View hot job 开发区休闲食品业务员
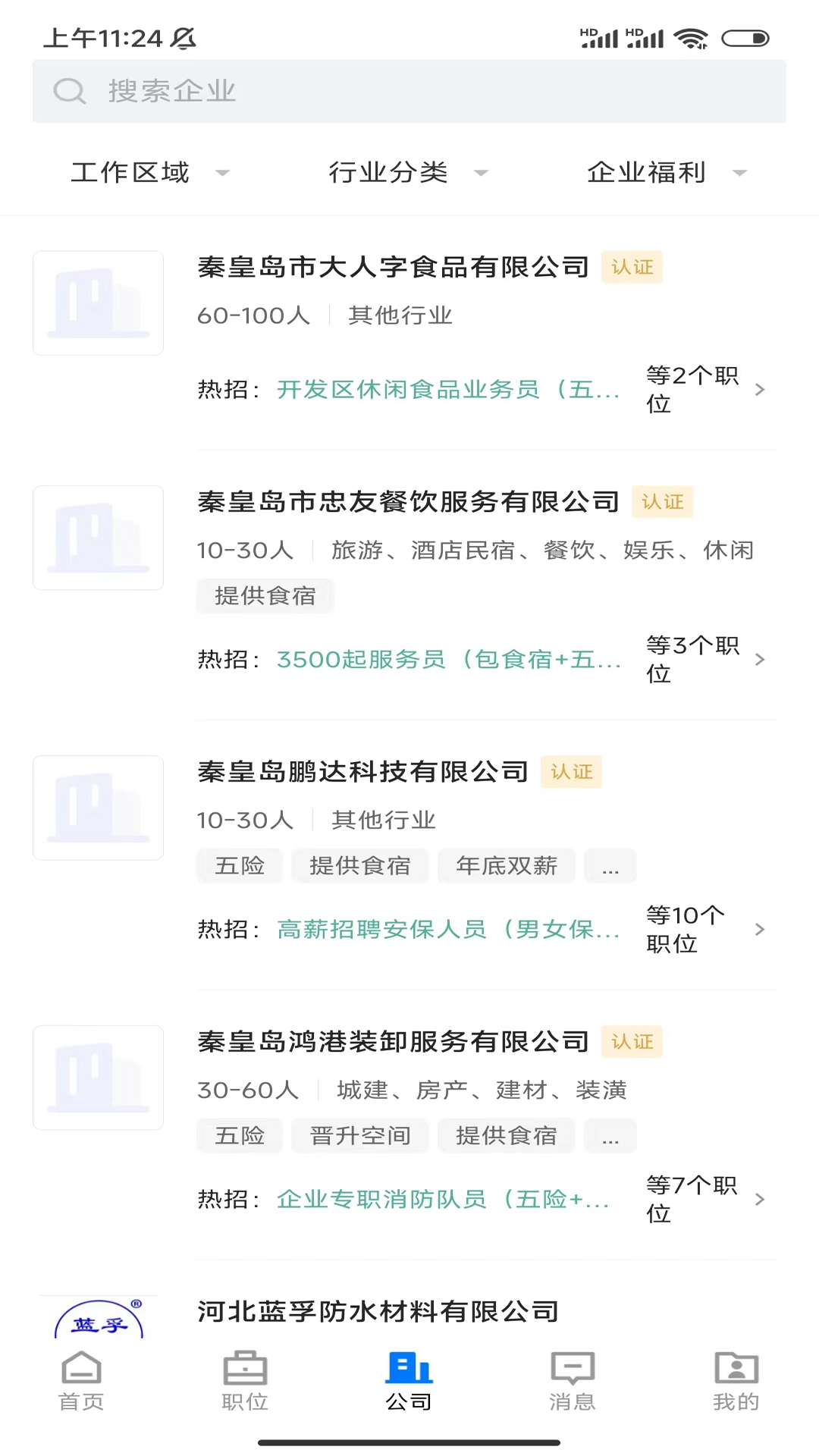Screen dimensions: 819x1456 [448, 390]
